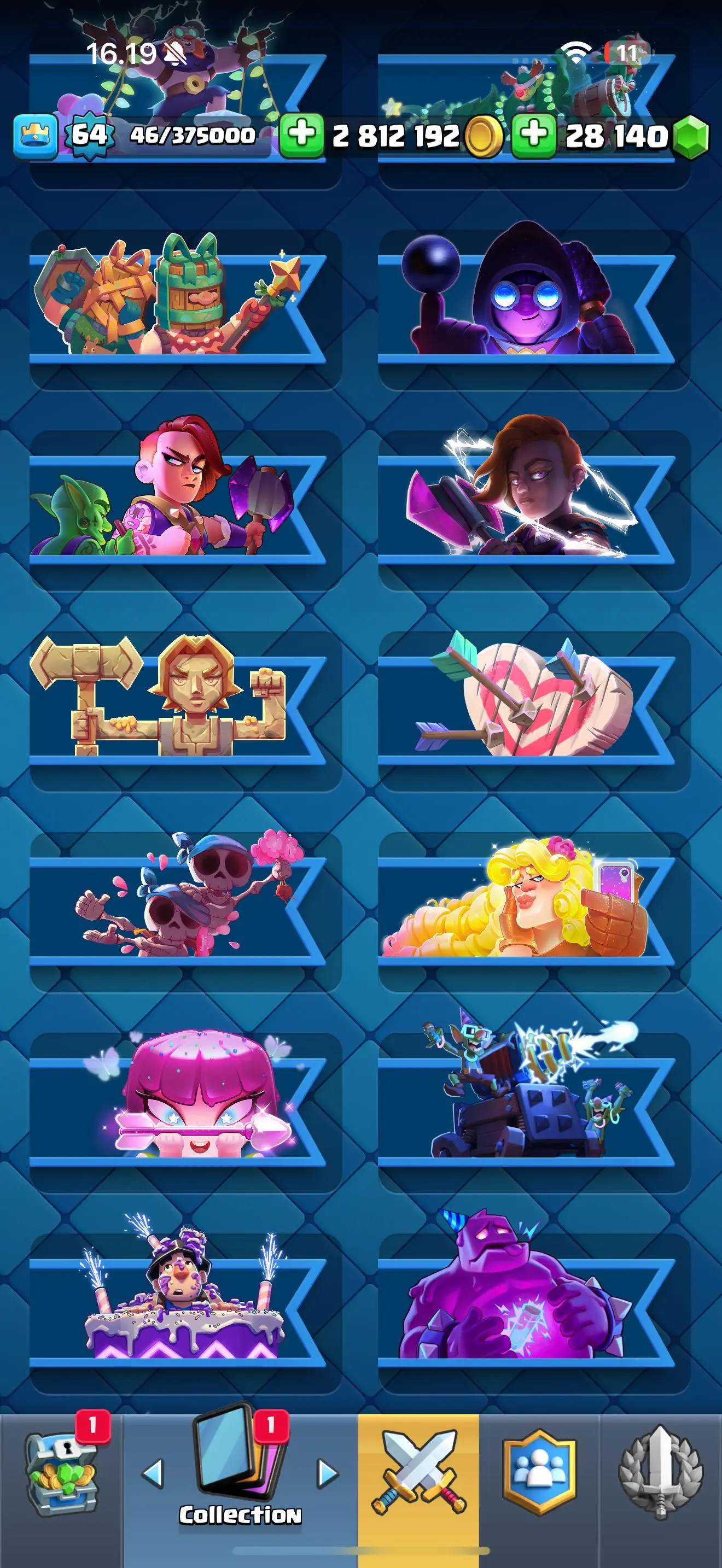Tap the green plus next to gems

point(533,135)
